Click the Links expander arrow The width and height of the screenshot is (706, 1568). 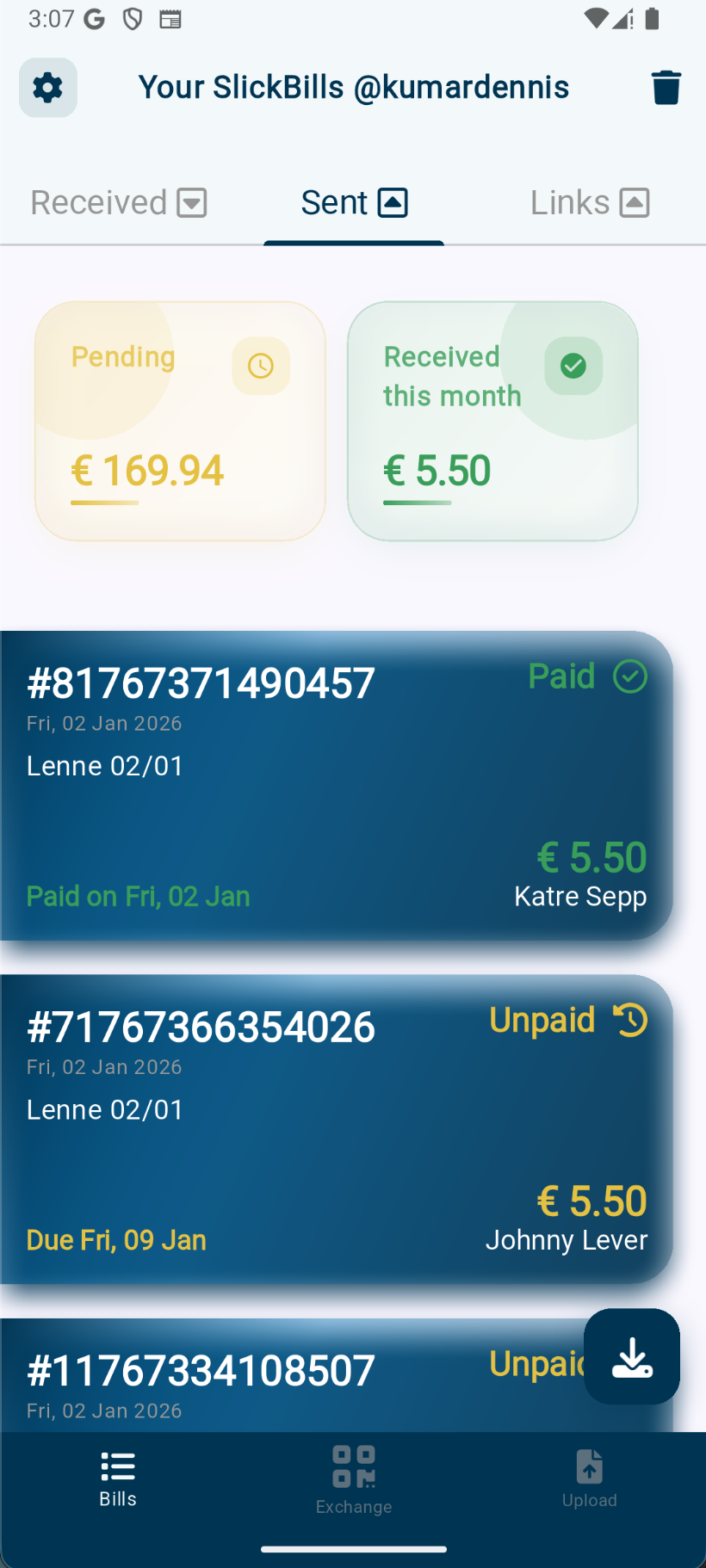635,201
